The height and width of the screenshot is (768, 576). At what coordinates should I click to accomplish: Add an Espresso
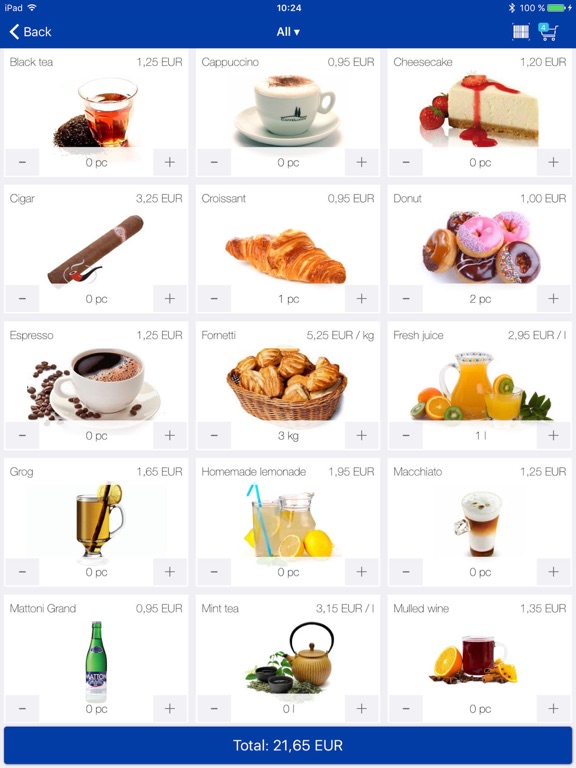click(169, 435)
